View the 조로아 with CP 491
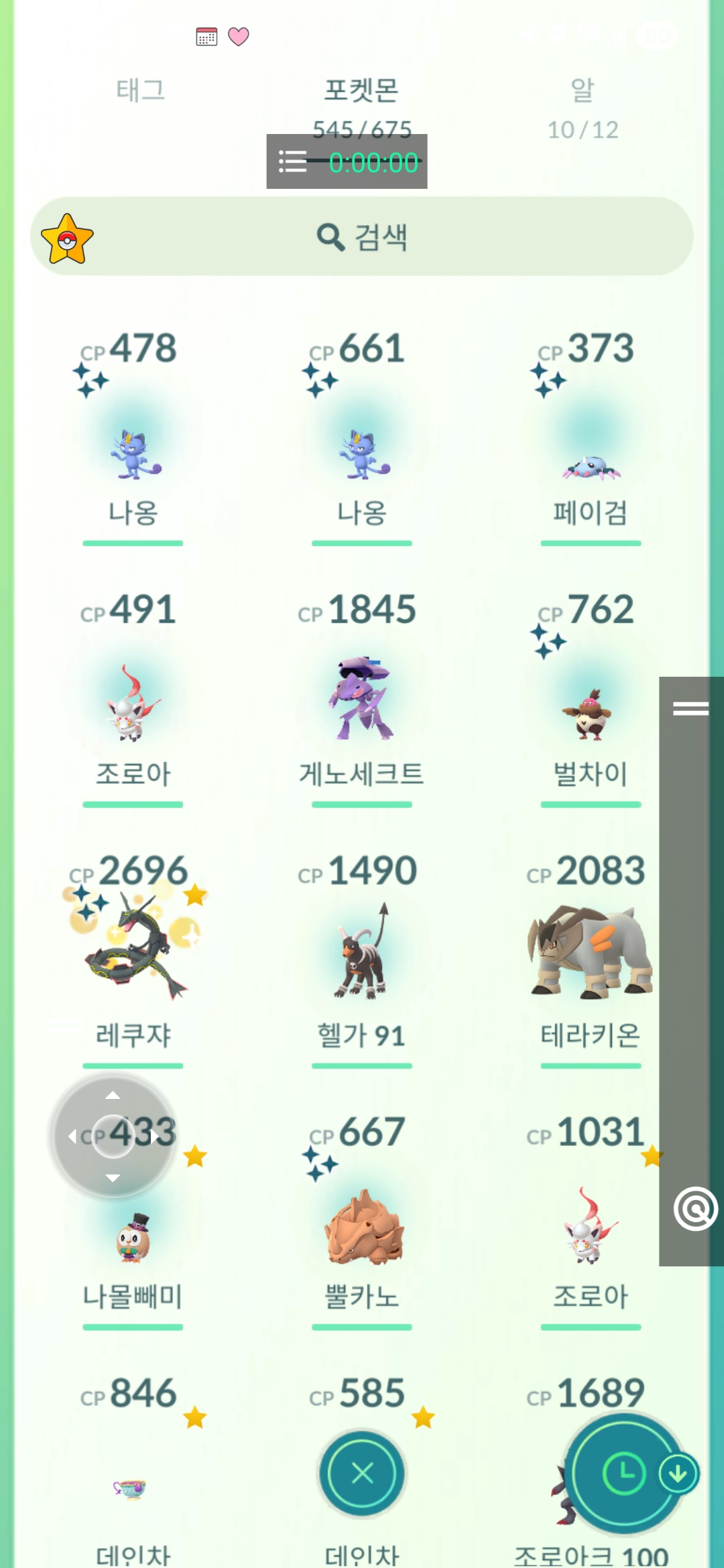Image resolution: width=724 pixels, height=1568 pixels. [x=133, y=704]
